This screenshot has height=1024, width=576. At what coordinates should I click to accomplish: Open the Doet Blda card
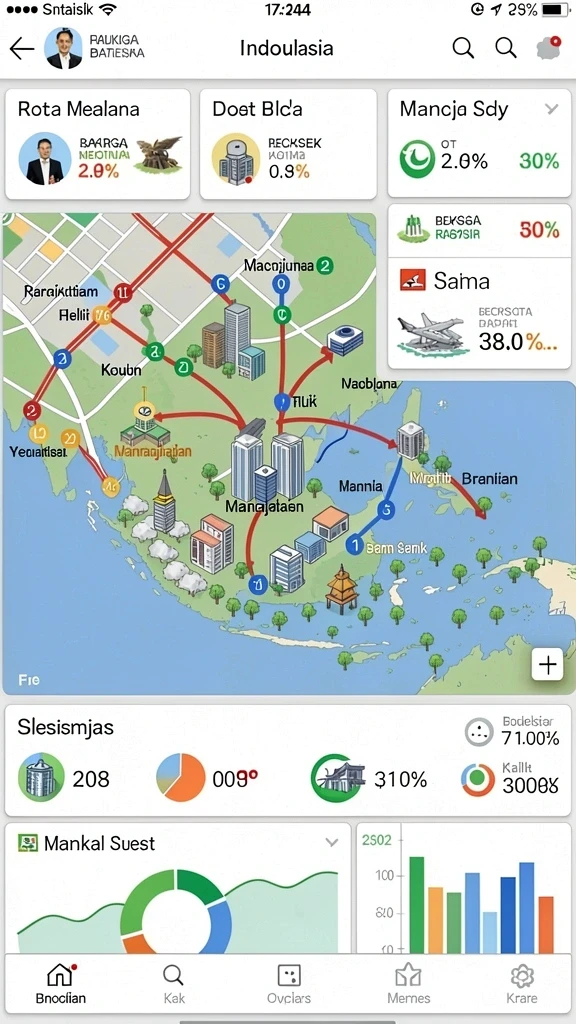click(x=288, y=144)
